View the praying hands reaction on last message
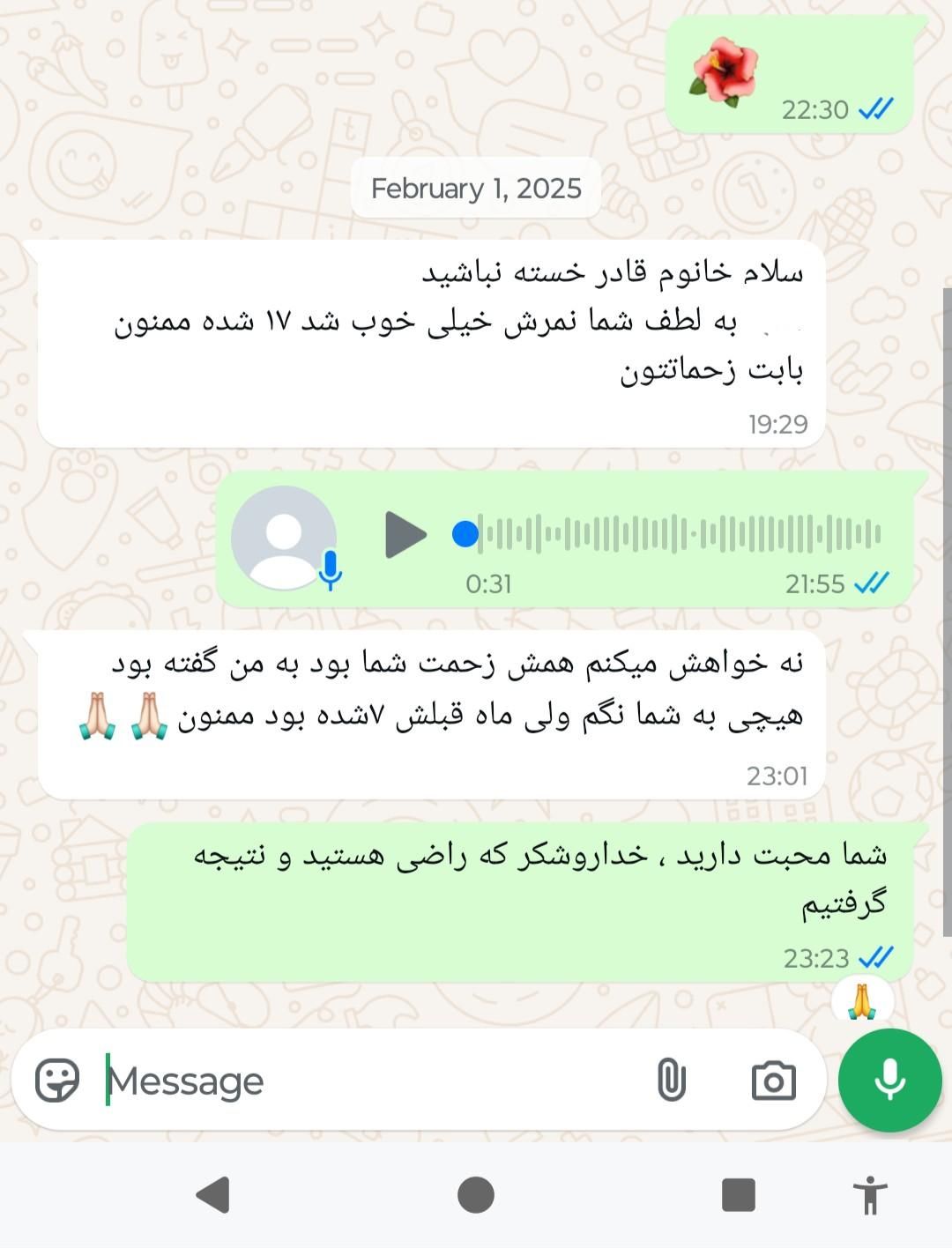 coord(862,1001)
